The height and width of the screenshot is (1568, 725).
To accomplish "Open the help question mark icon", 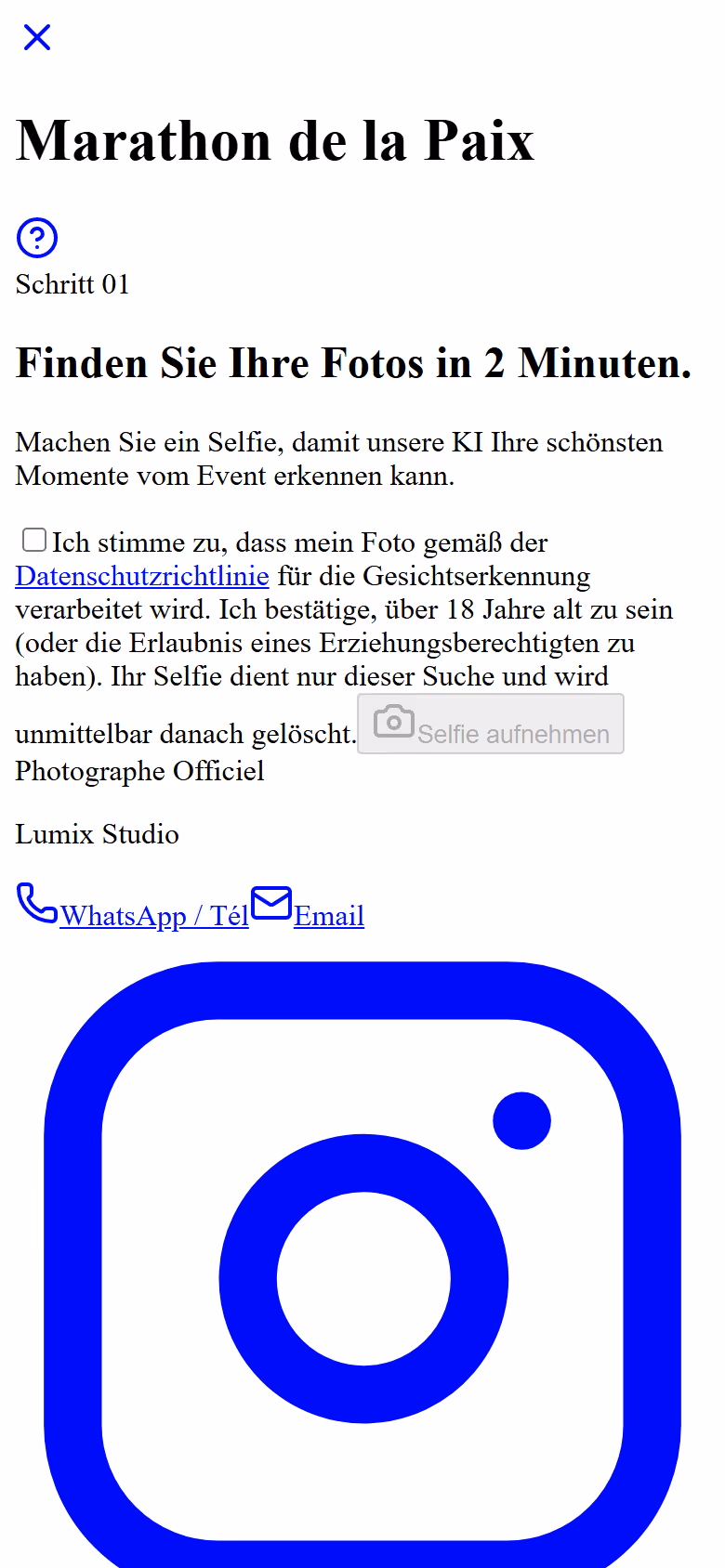I will [37, 238].
